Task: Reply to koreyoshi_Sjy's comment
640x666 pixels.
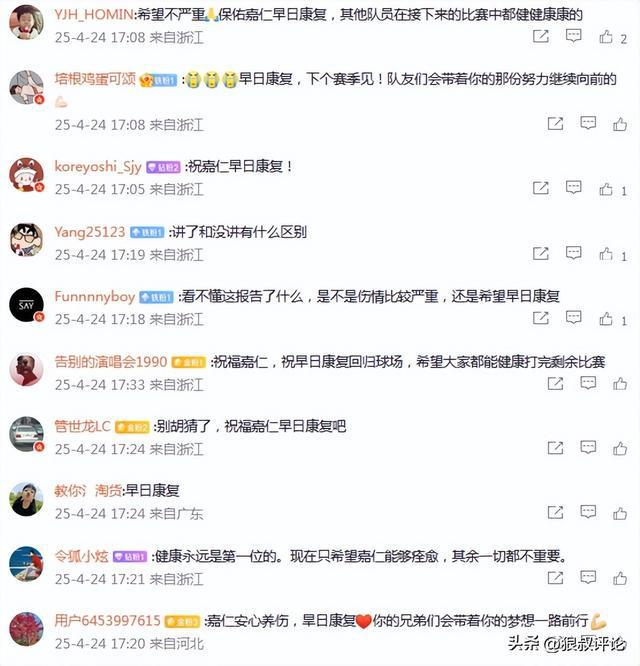Action: [573, 188]
